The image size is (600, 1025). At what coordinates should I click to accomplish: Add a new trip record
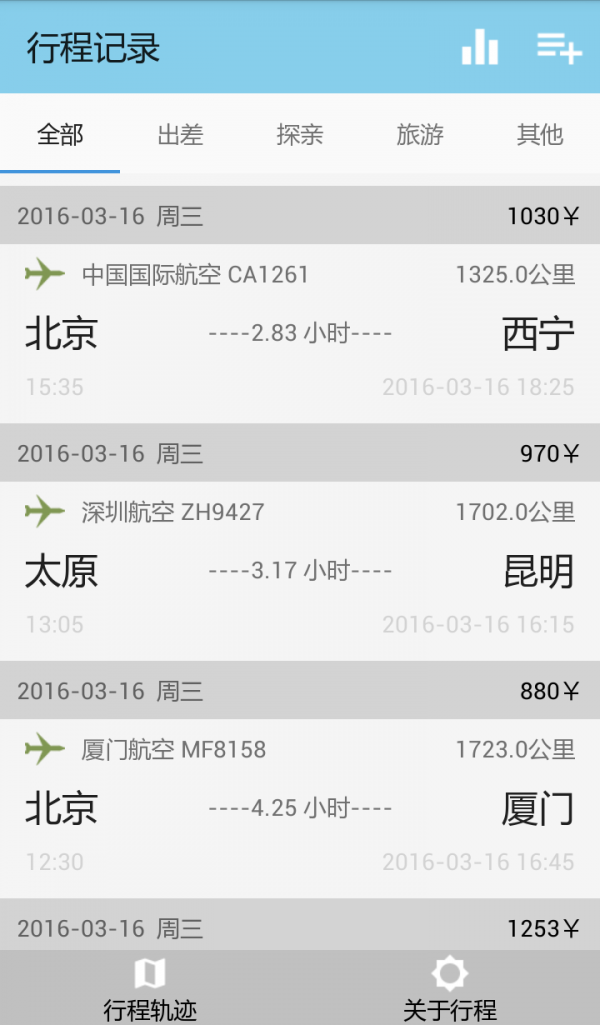558,47
